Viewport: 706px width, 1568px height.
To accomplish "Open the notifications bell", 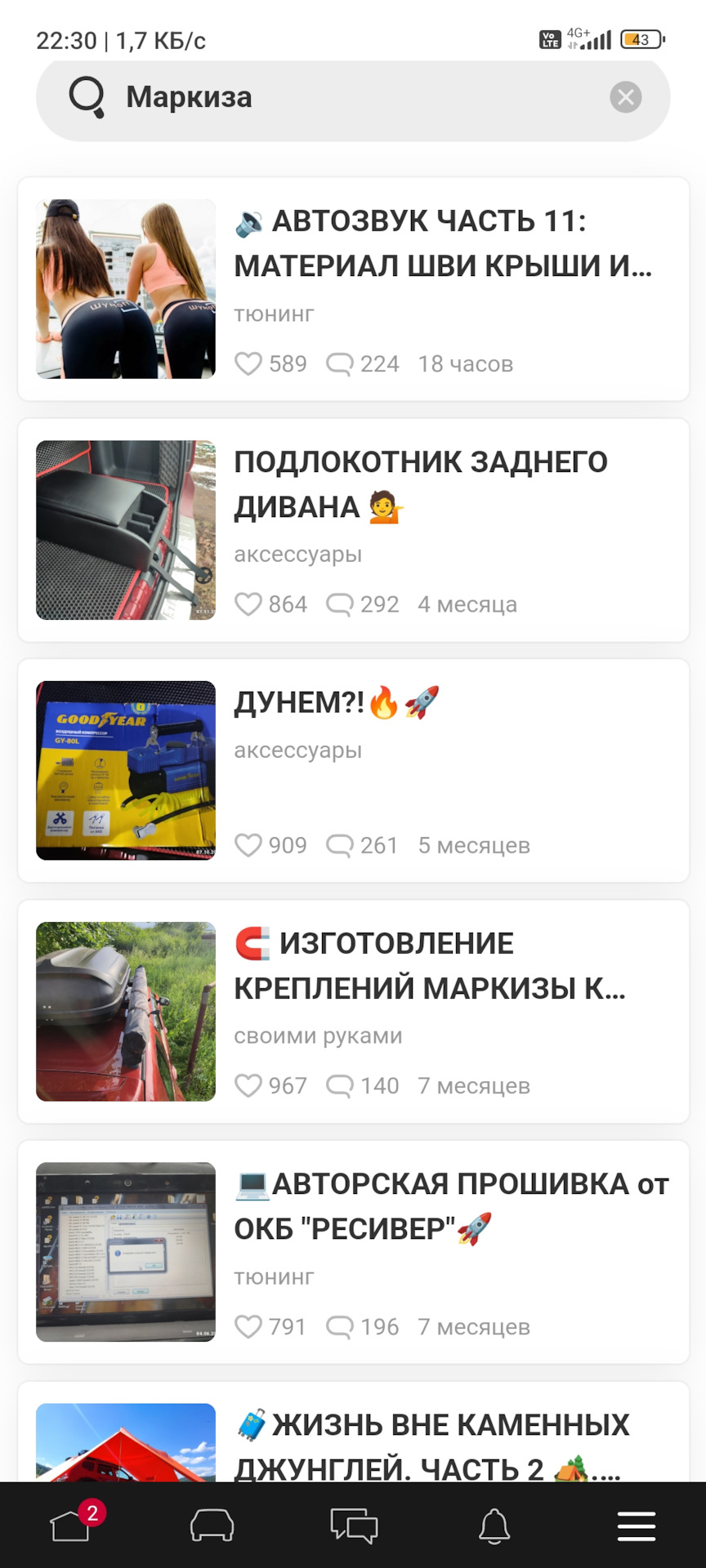I will click(x=494, y=1525).
